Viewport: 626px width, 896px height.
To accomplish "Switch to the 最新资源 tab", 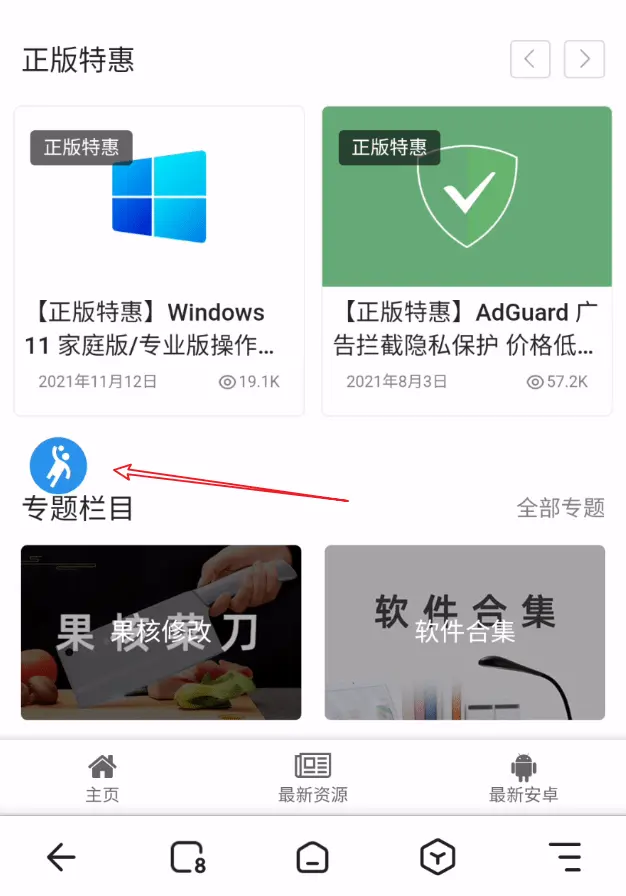I will coord(313,779).
